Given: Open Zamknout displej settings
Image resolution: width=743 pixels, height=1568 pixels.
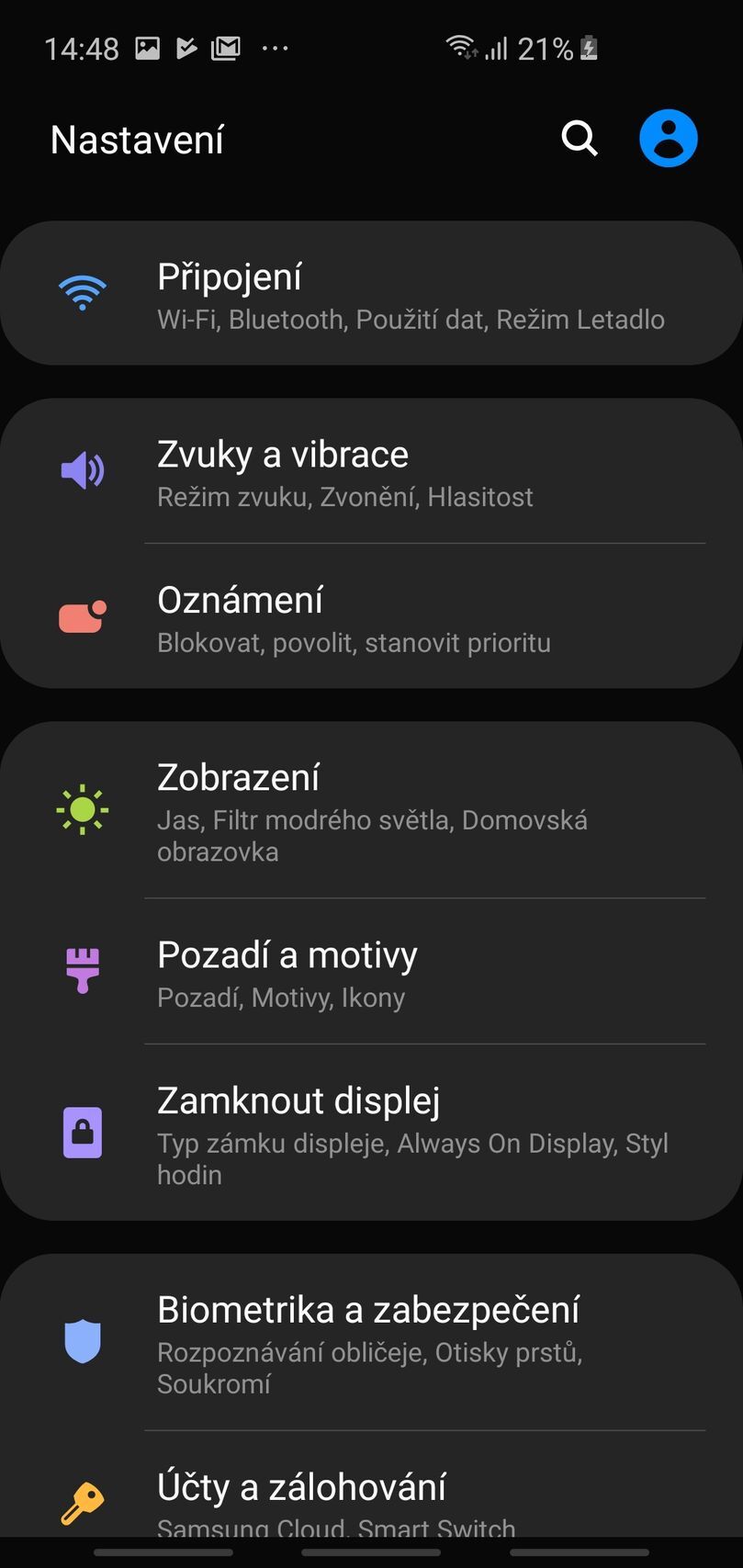Looking at the screenshot, I should [x=367, y=1132].
